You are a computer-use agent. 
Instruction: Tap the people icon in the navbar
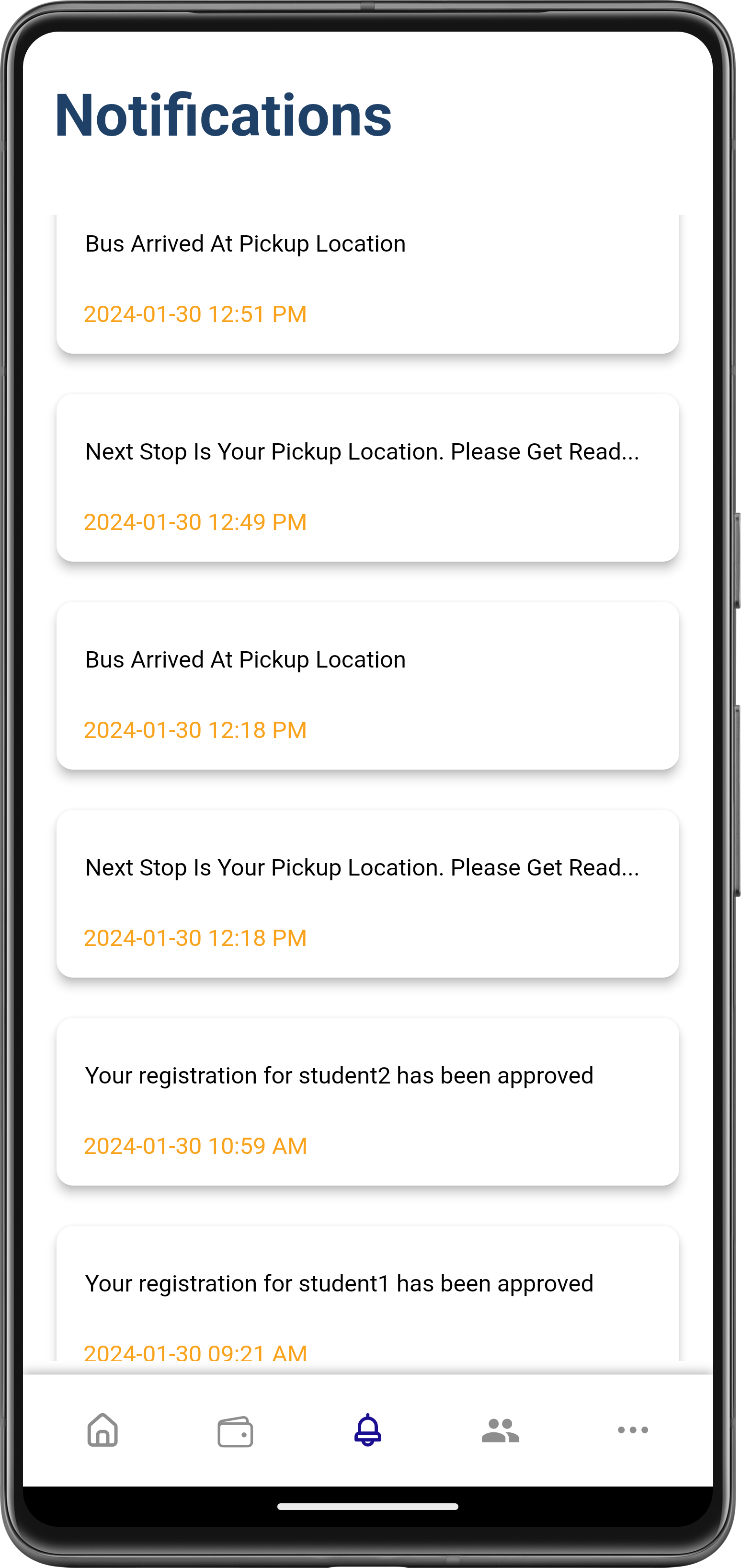(500, 1431)
